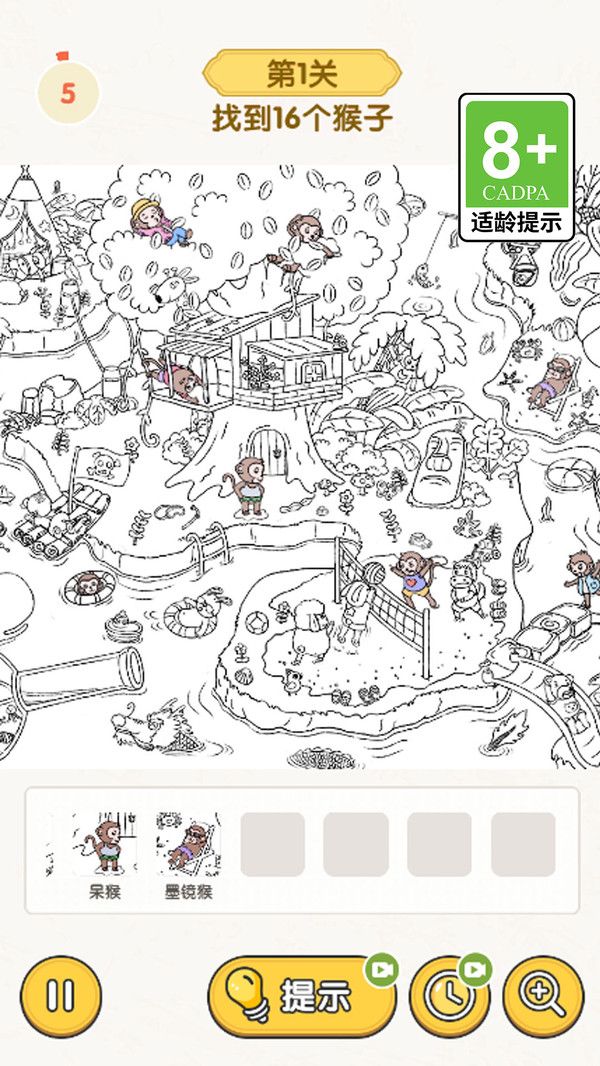Viewport: 600px width, 1066px height.
Task: Use the 提示 hint button
Action: coord(300,996)
